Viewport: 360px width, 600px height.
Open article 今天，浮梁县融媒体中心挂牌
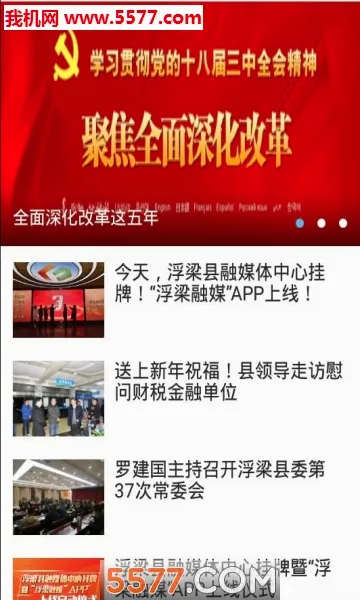pos(180,300)
